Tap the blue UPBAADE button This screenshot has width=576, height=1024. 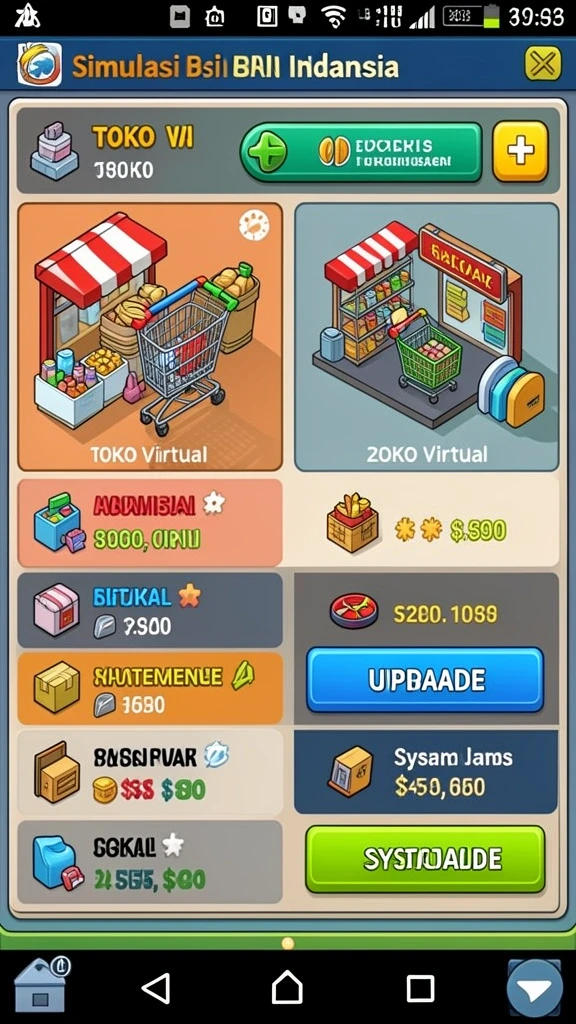pyautogui.click(x=425, y=680)
